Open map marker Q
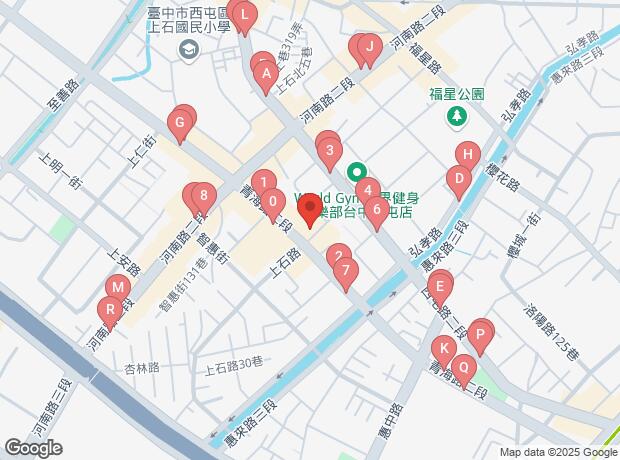 click(462, 367)
